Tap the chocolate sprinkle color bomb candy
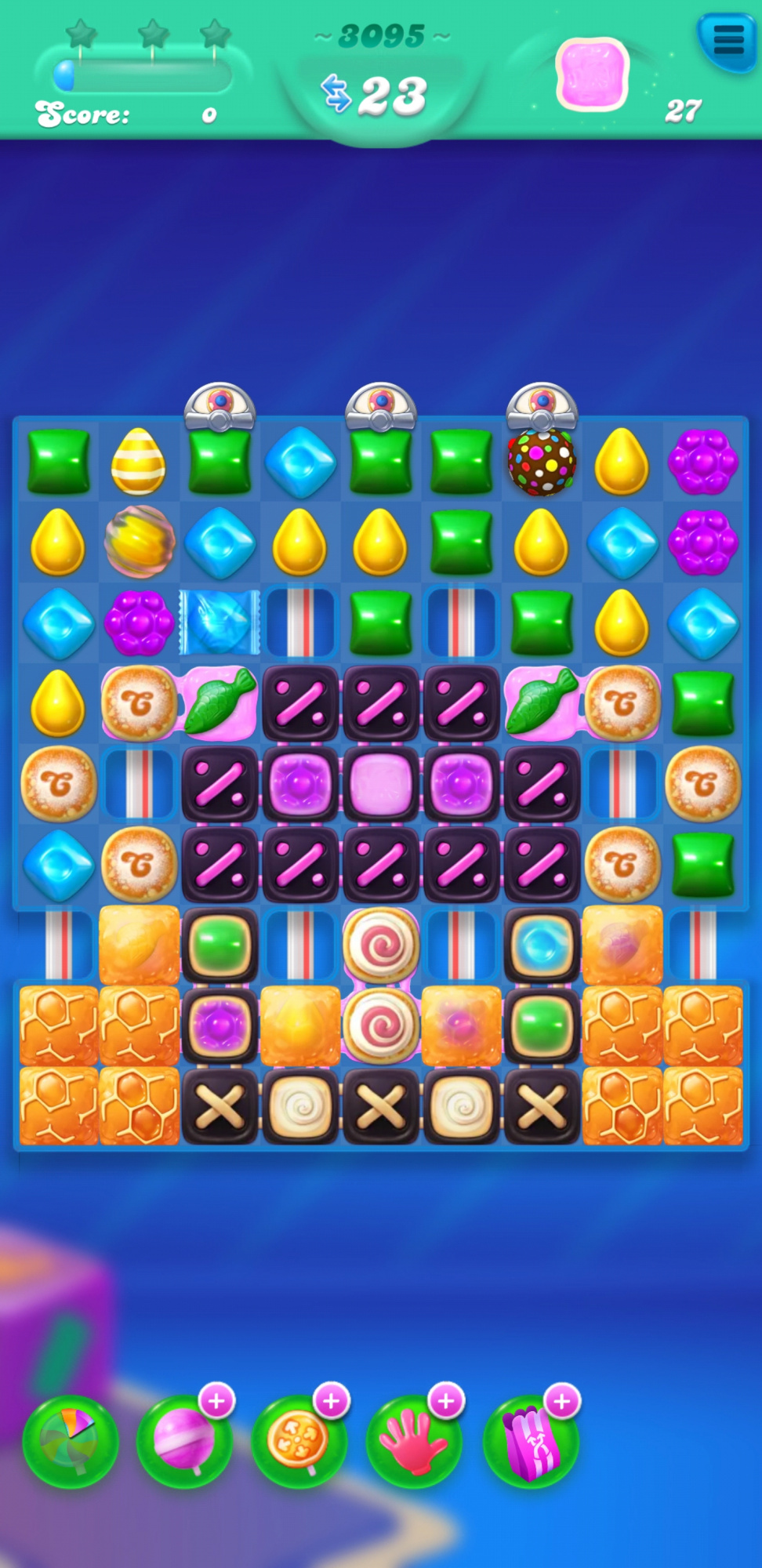The image size is (762, 1568). click(x=542, y=463)
